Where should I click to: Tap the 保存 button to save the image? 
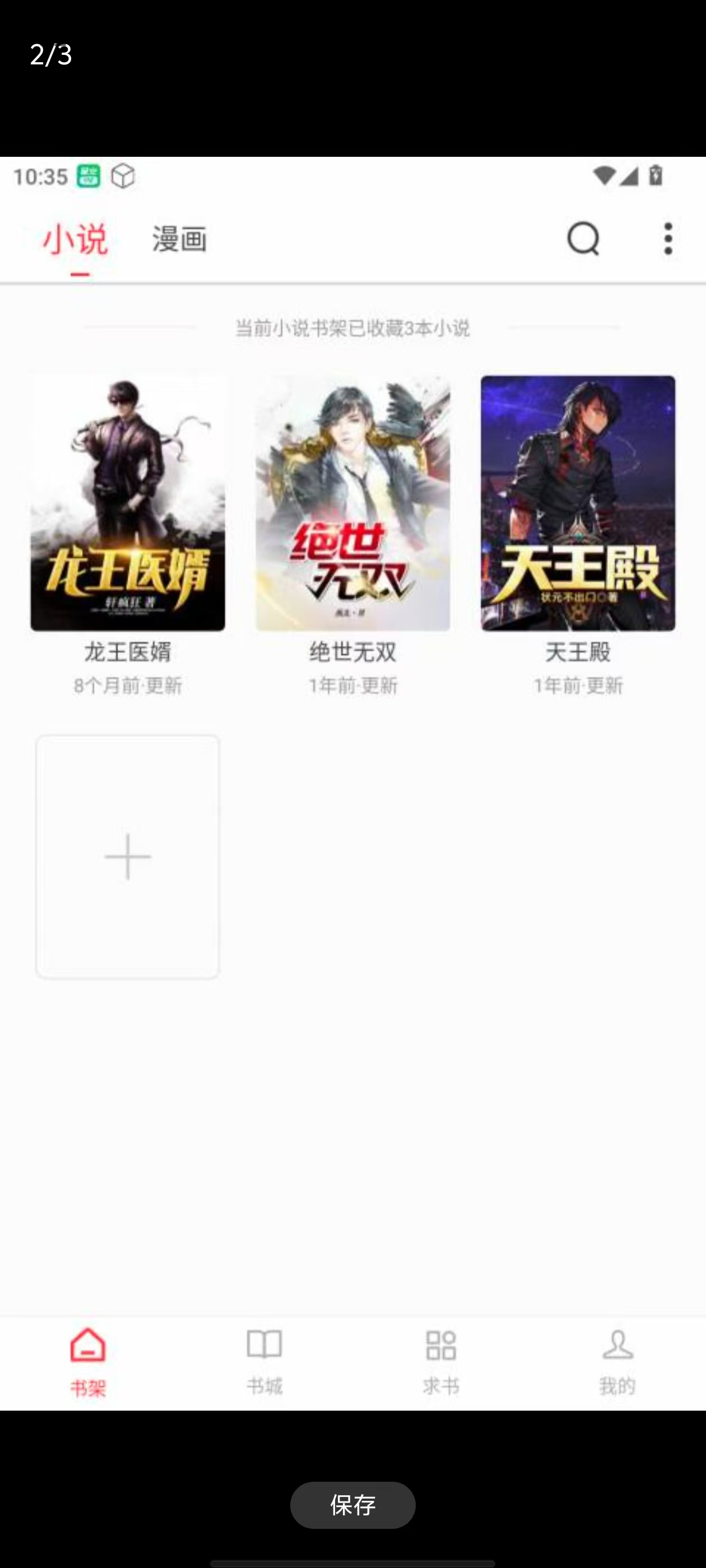pyautogui.click(x=352, y=1505)
